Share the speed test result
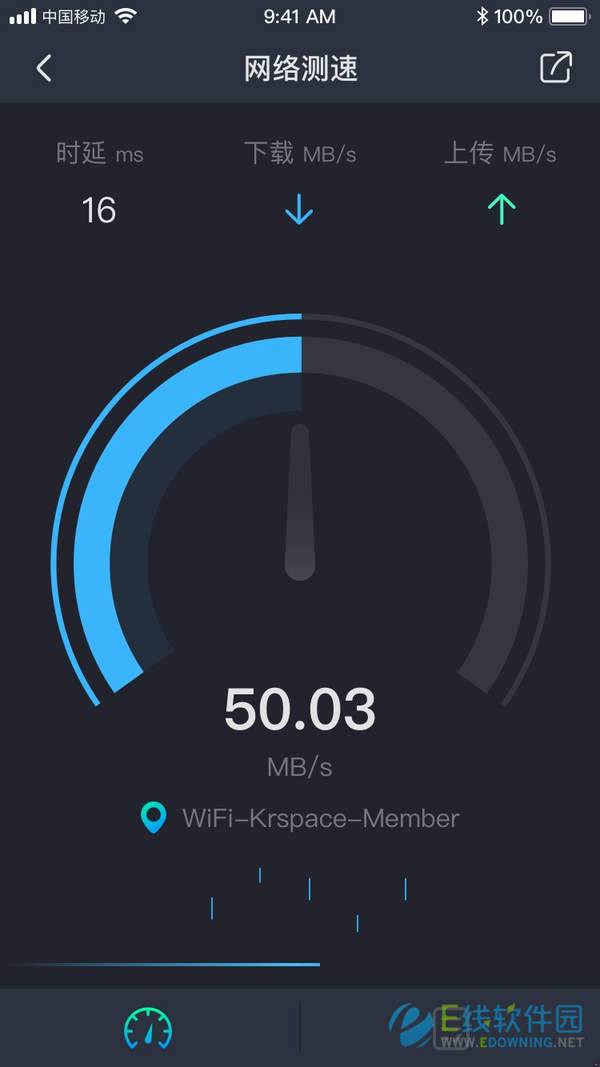600x1067 pixels. tap(555, 67)
